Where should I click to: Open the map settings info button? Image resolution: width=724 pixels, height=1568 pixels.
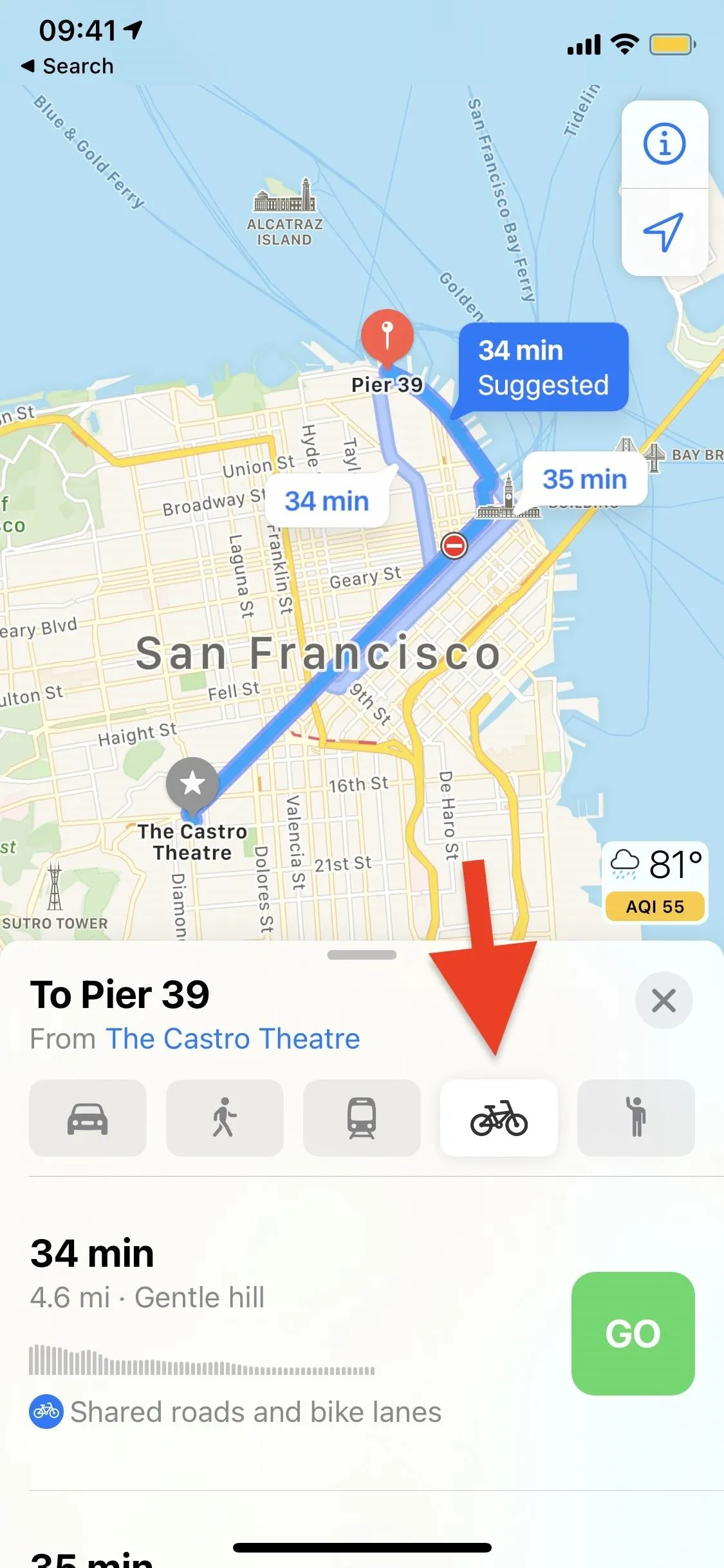(x=665, y=144)
